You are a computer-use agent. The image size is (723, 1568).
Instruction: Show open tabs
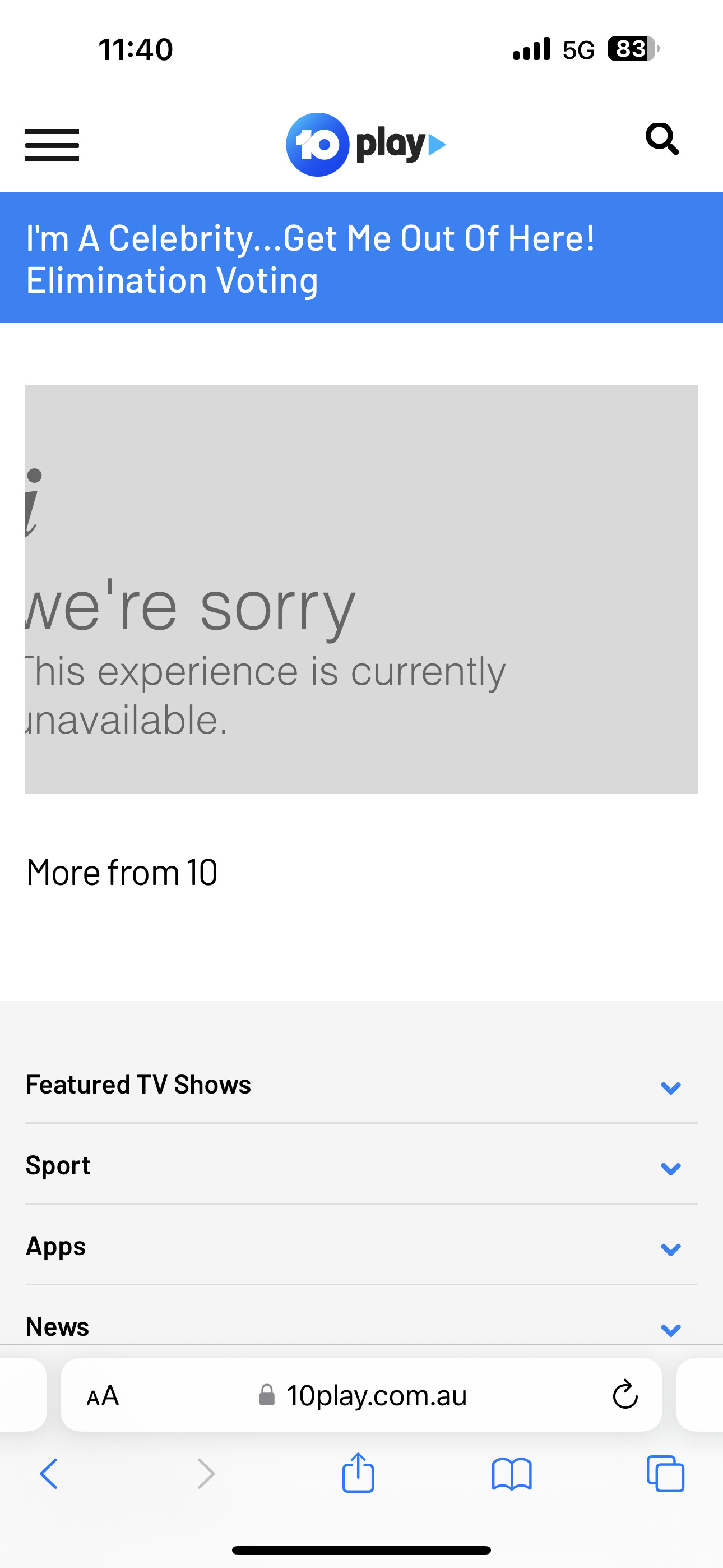click(x=665, y=1474)
